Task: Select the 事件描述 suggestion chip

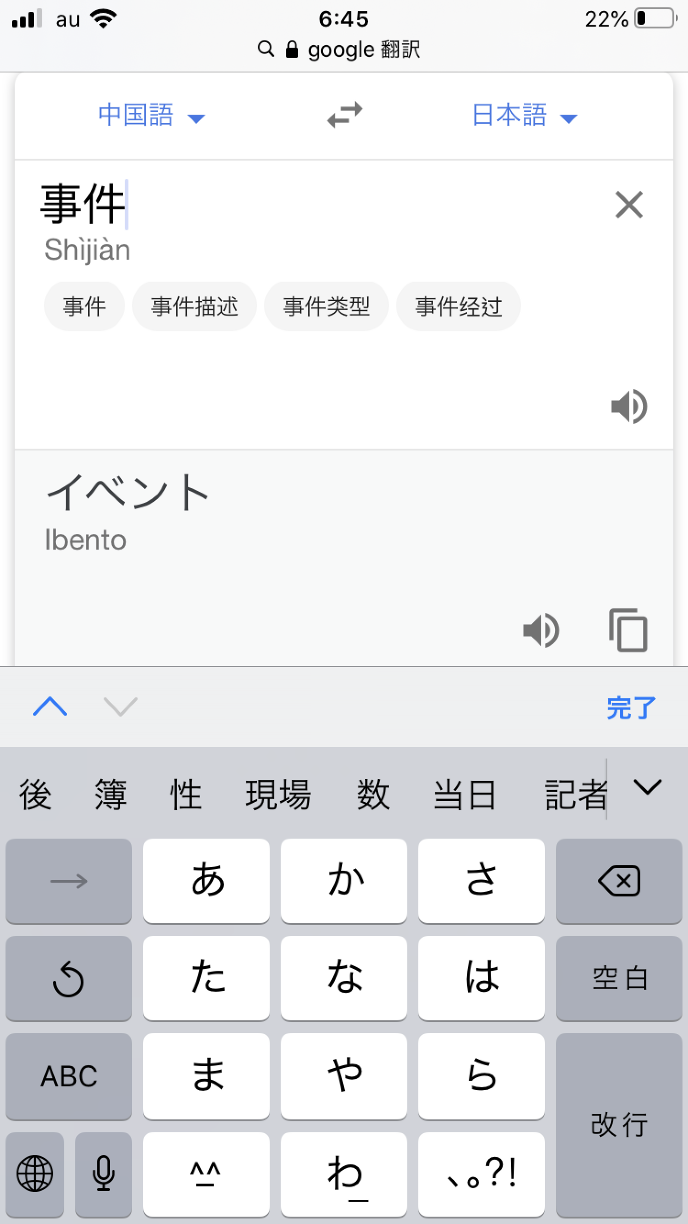Action: (195, 307)
